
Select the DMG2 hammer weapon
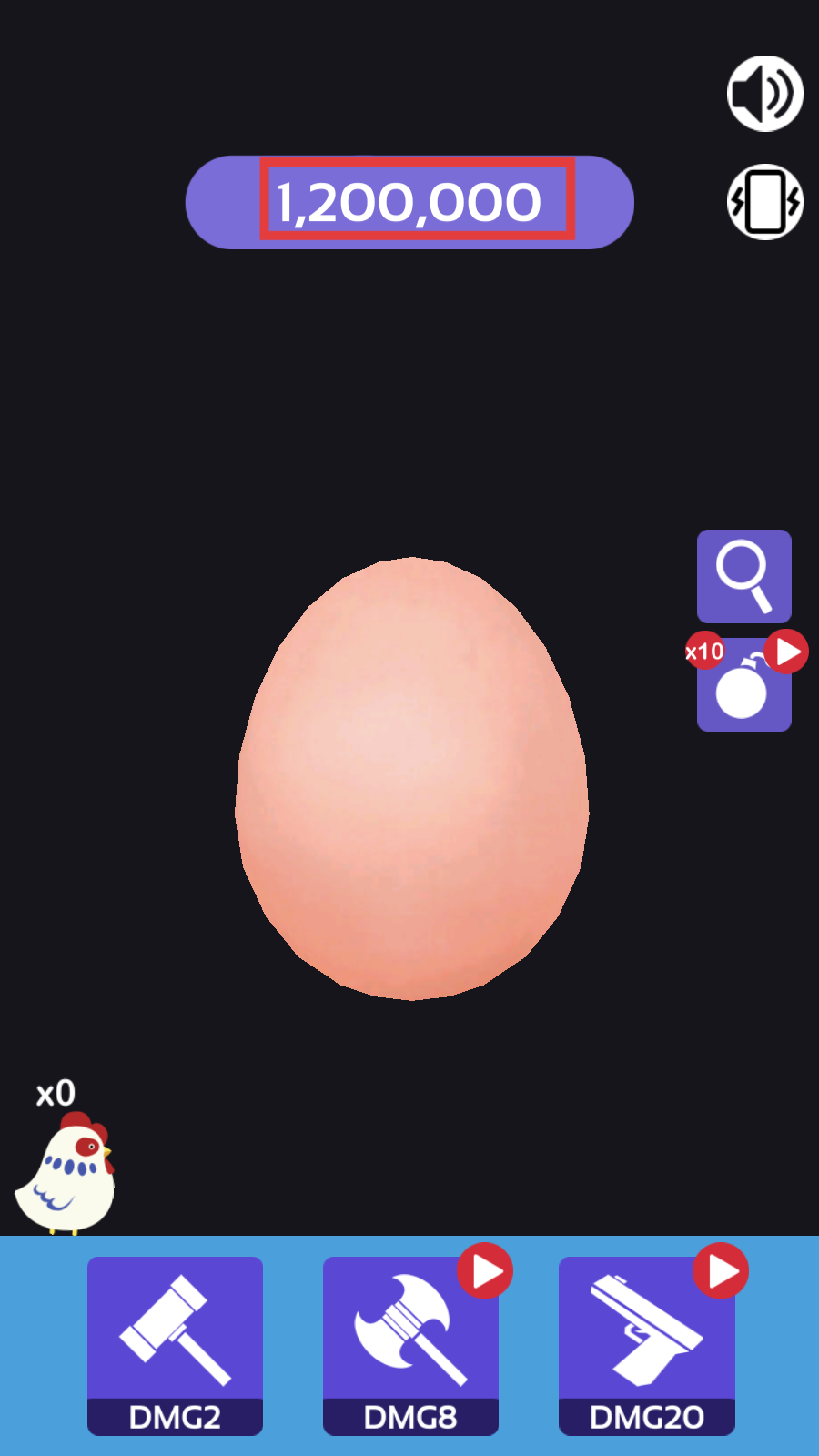tap(175, 1345)
